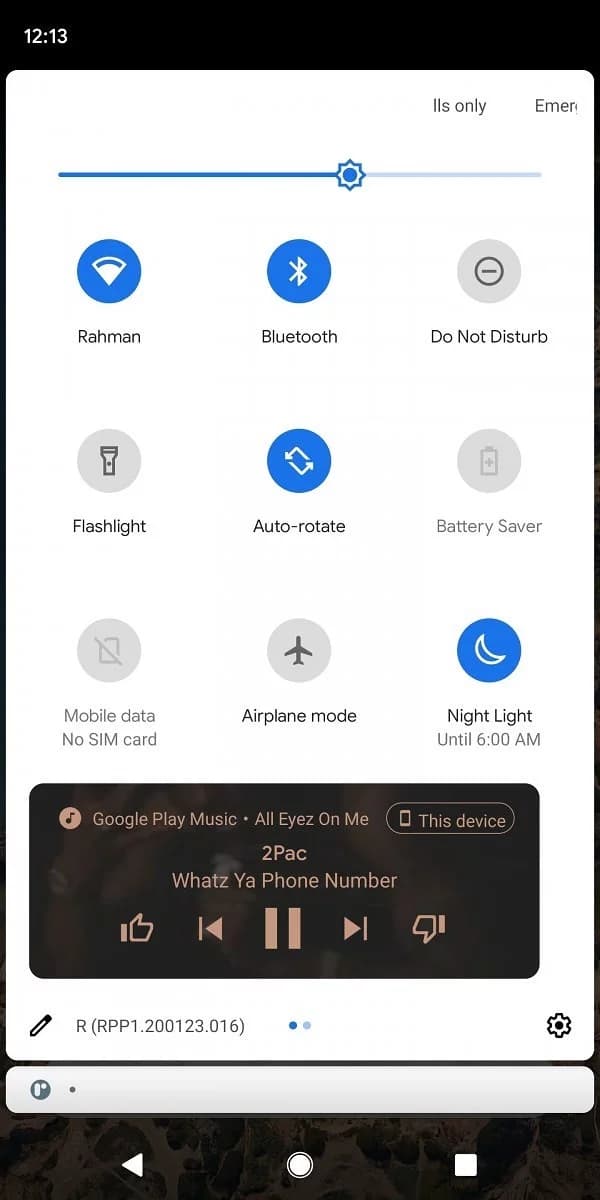Toggle Battery Saver tile
The height and width of the screenshot is (1200, 600).
click(489, 461)
